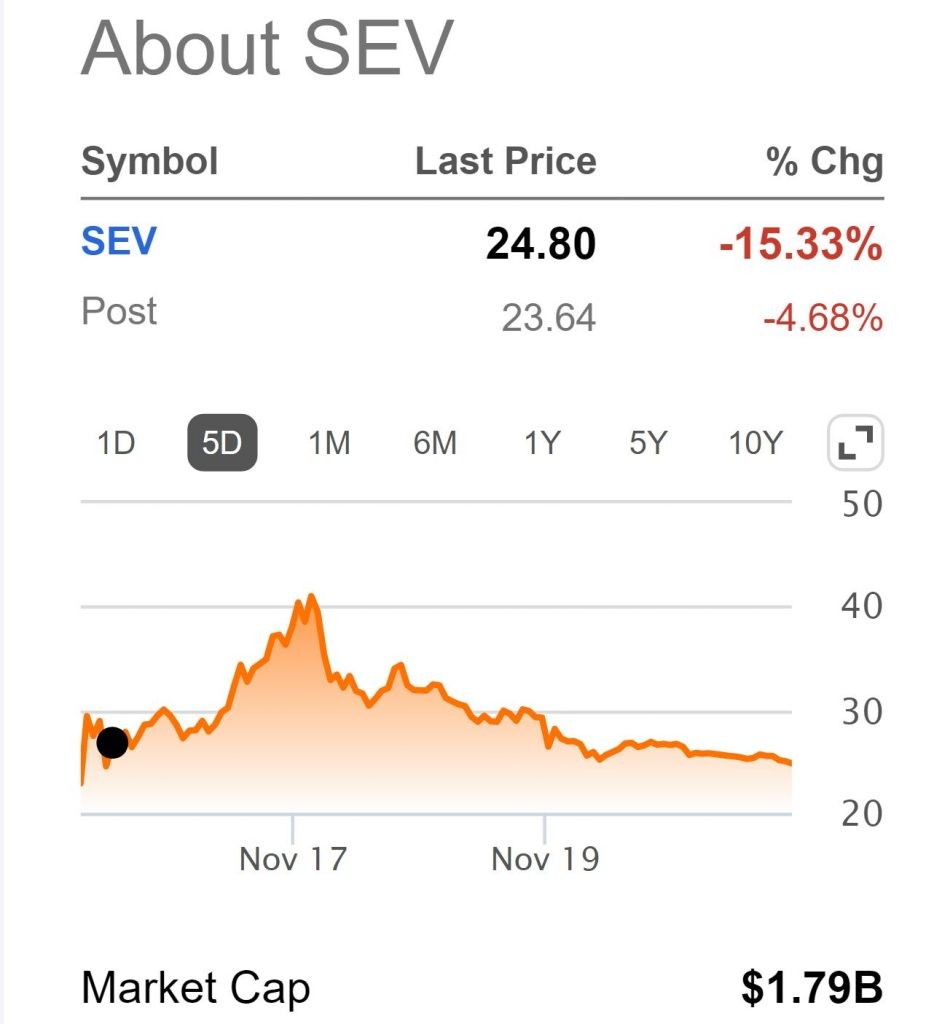View the 1Y chart range
The width and height of the screenshot is (926, 1024).
541,442
